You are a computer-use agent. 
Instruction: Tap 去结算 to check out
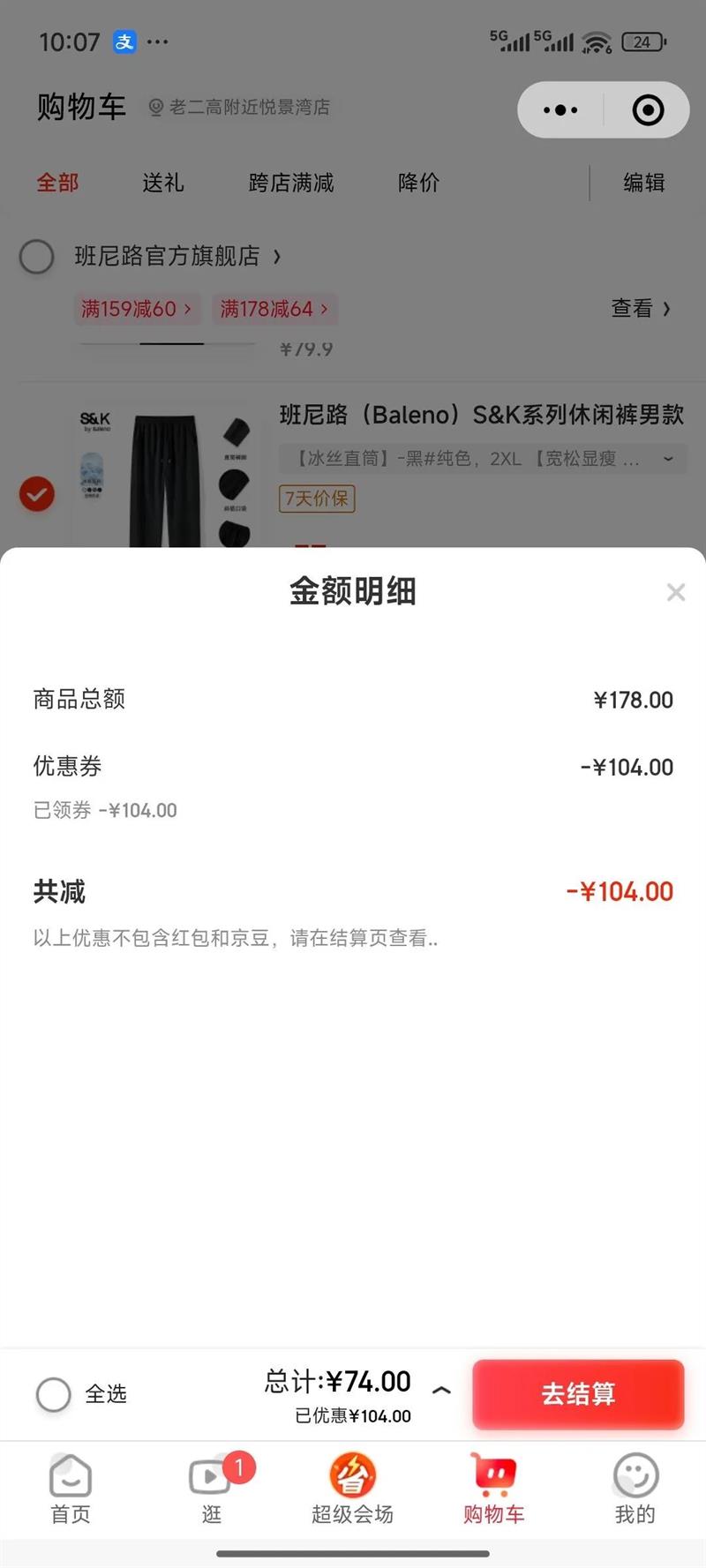pyautogui.click(x=578, y=1394)
